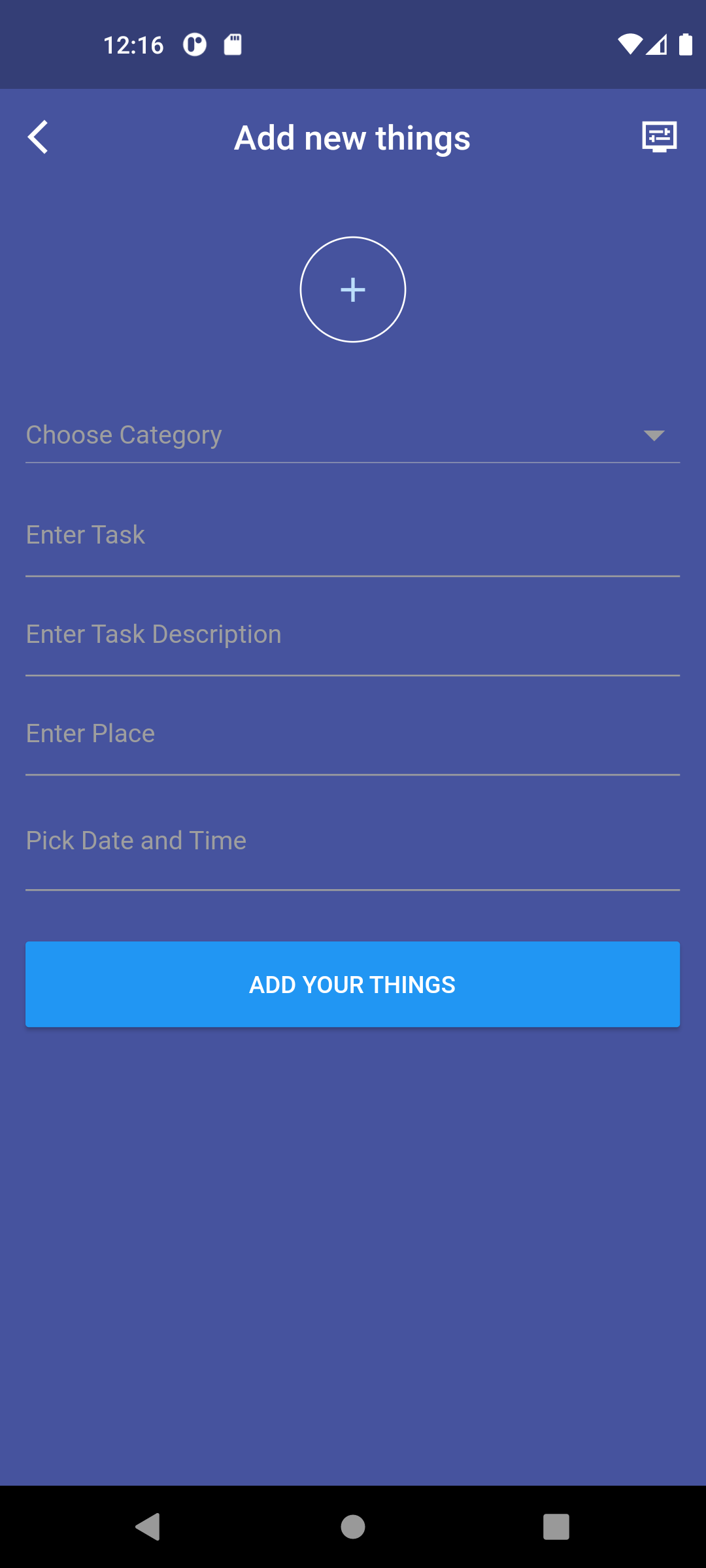Tap the Wi-Fi status icon

(x=630, y=44)
